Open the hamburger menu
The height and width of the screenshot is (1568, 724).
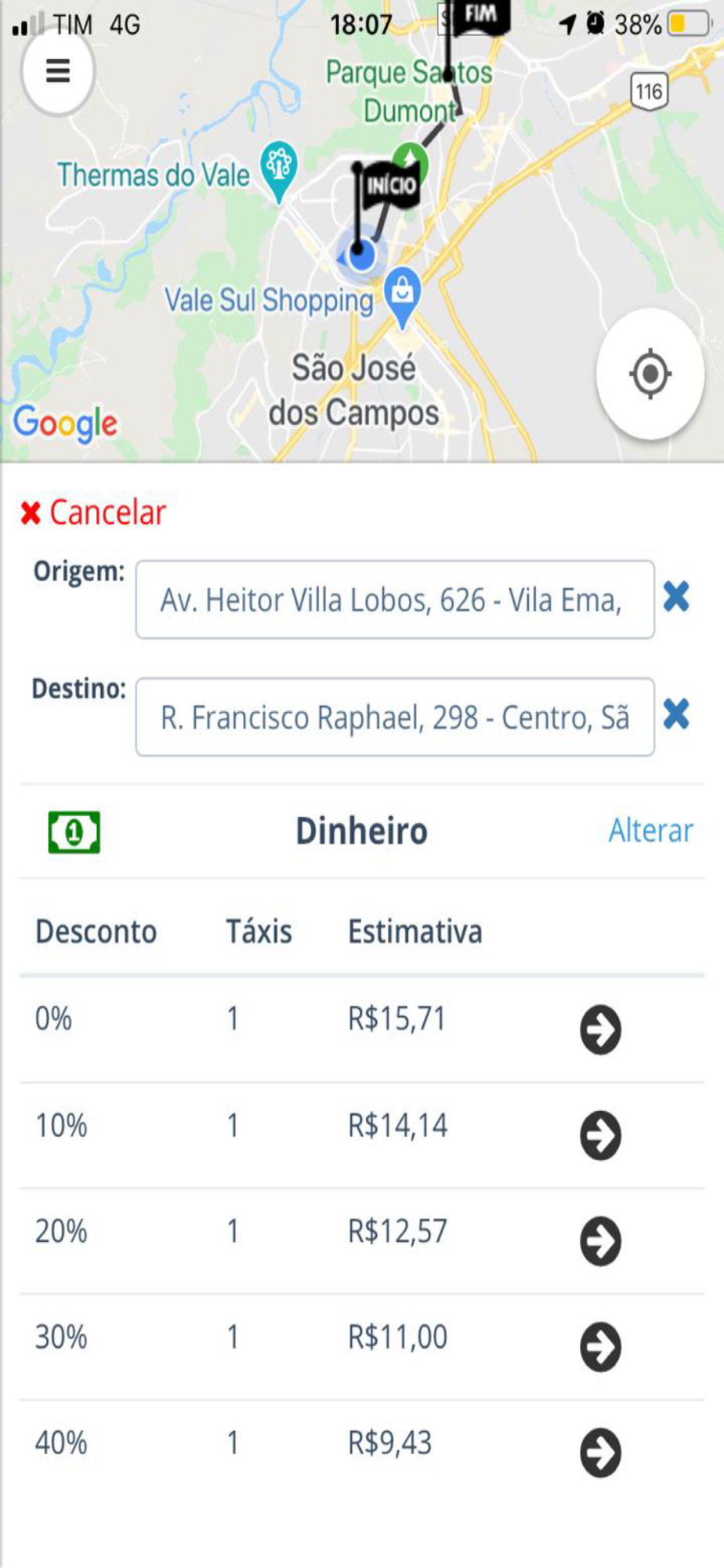(58, 71)
